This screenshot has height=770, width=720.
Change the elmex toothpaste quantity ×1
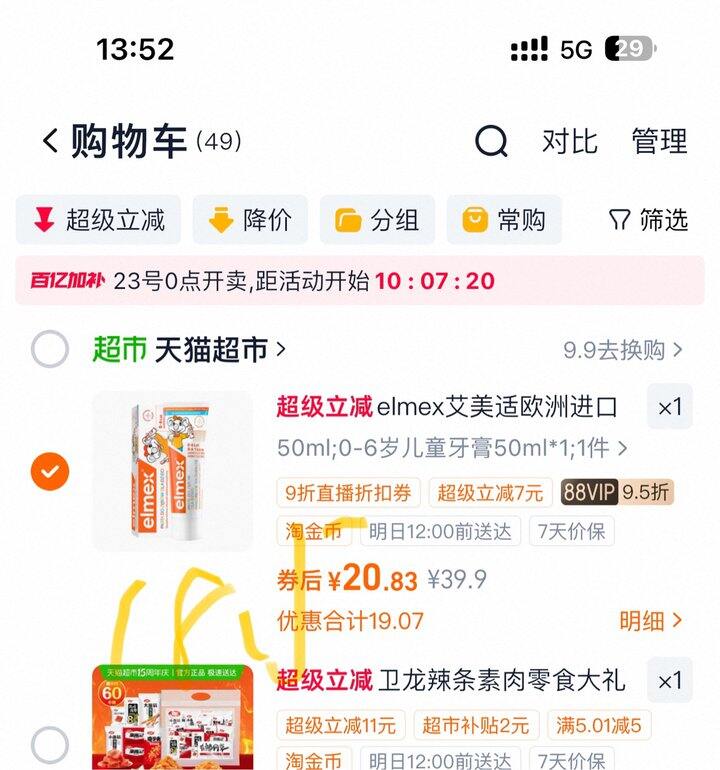click(x=669, y=407)
